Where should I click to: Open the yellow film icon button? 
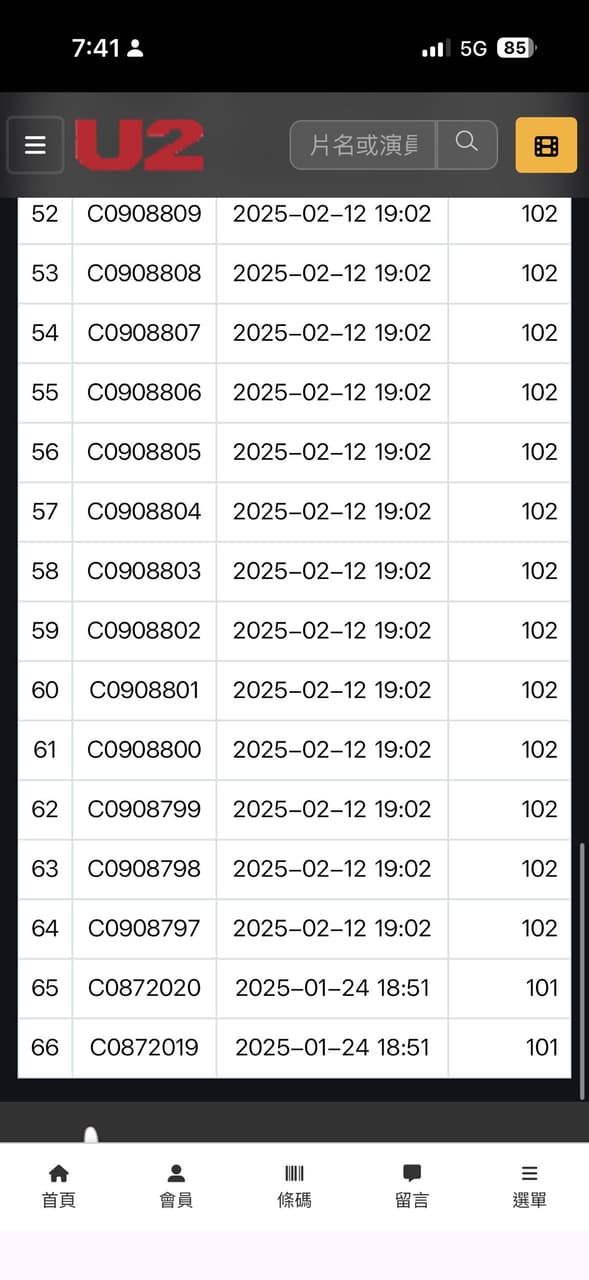pos(546,146)
